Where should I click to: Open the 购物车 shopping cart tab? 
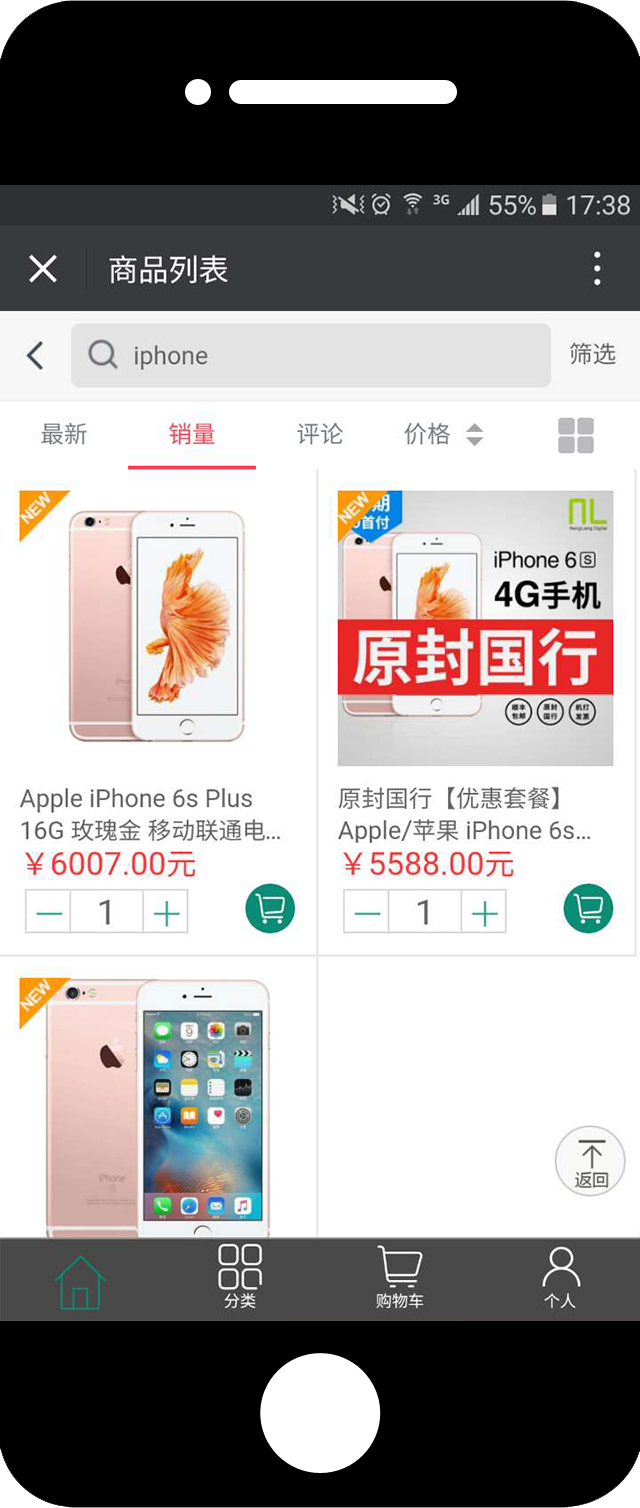pos(400,1278)
